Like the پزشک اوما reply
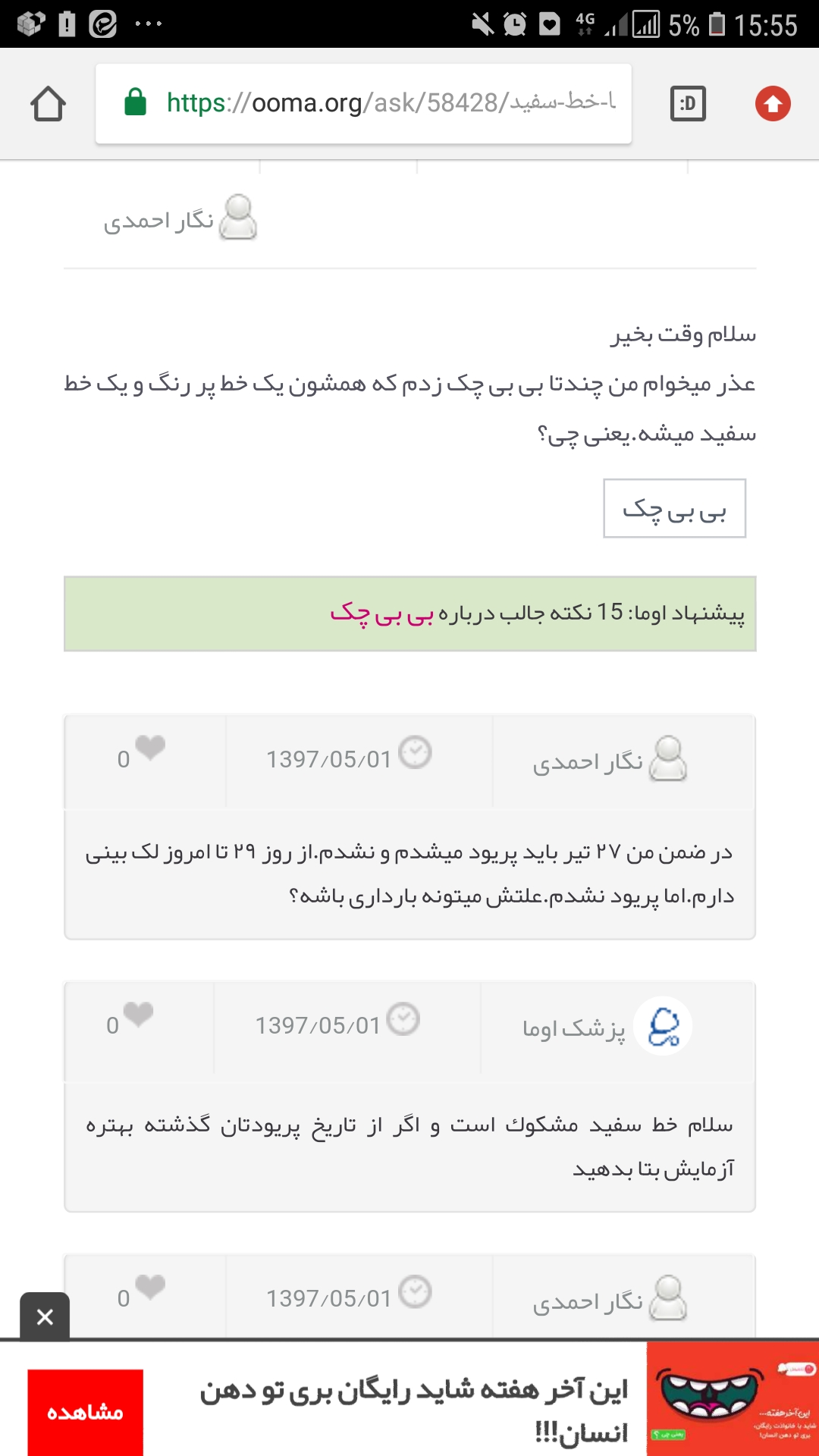 [x=138, y=1015]
